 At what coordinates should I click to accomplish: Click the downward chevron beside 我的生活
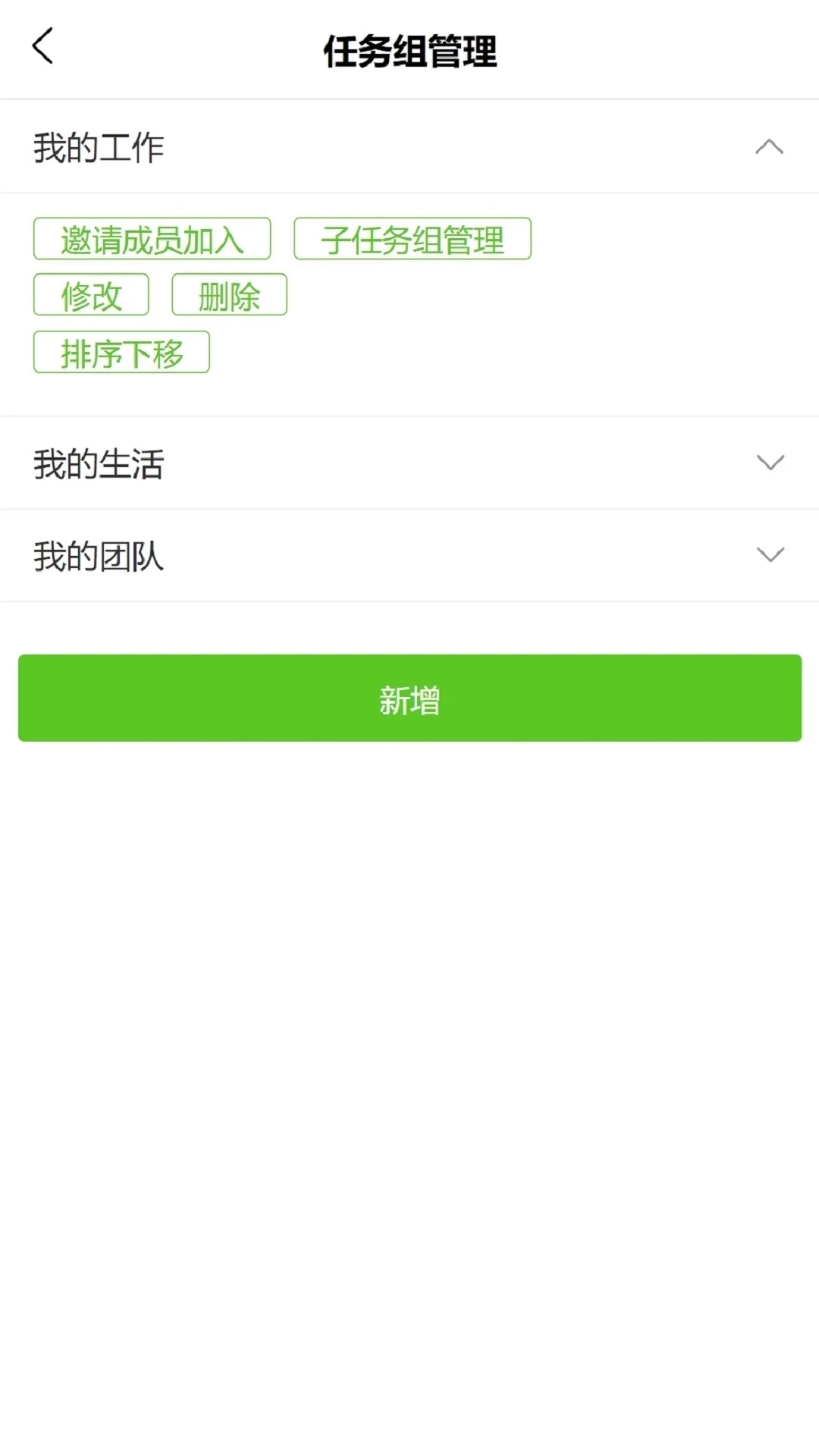point(770,462)
